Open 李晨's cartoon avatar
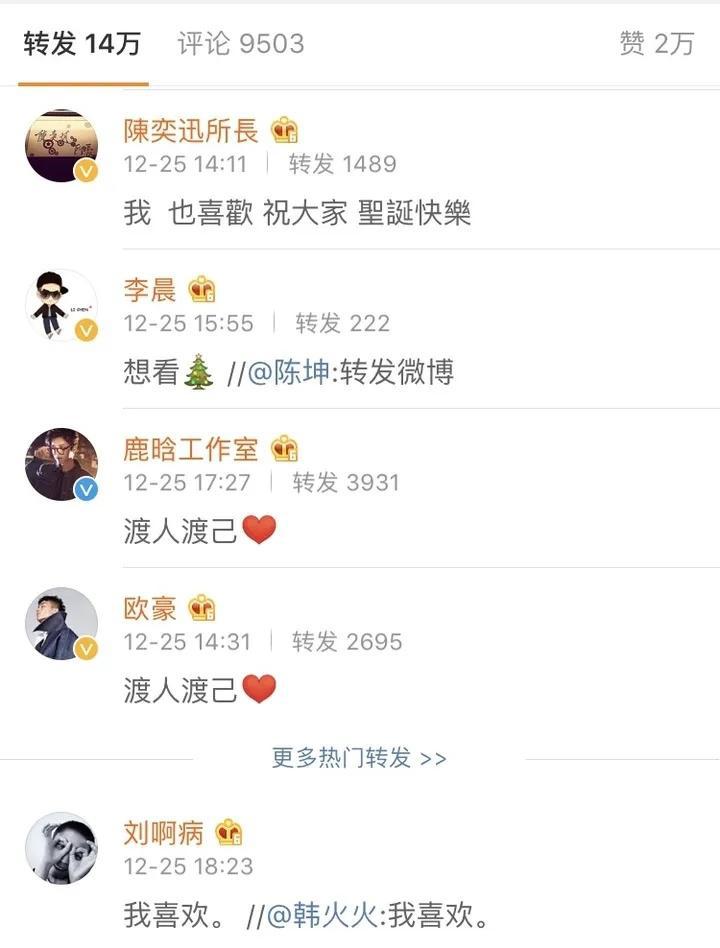This screenshot has width=720, height=948. pos(61,305)
